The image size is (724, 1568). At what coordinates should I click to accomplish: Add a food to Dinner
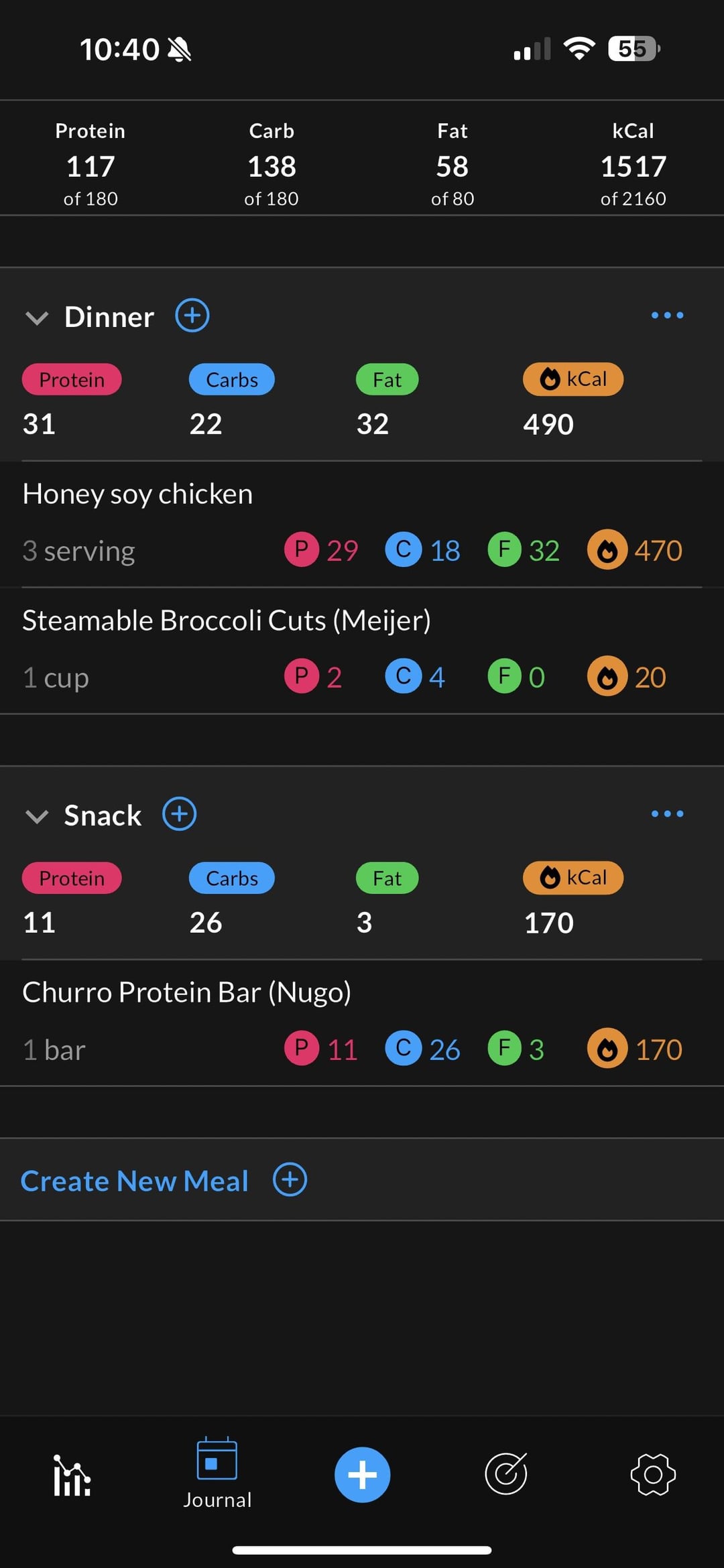click(192, 316)
